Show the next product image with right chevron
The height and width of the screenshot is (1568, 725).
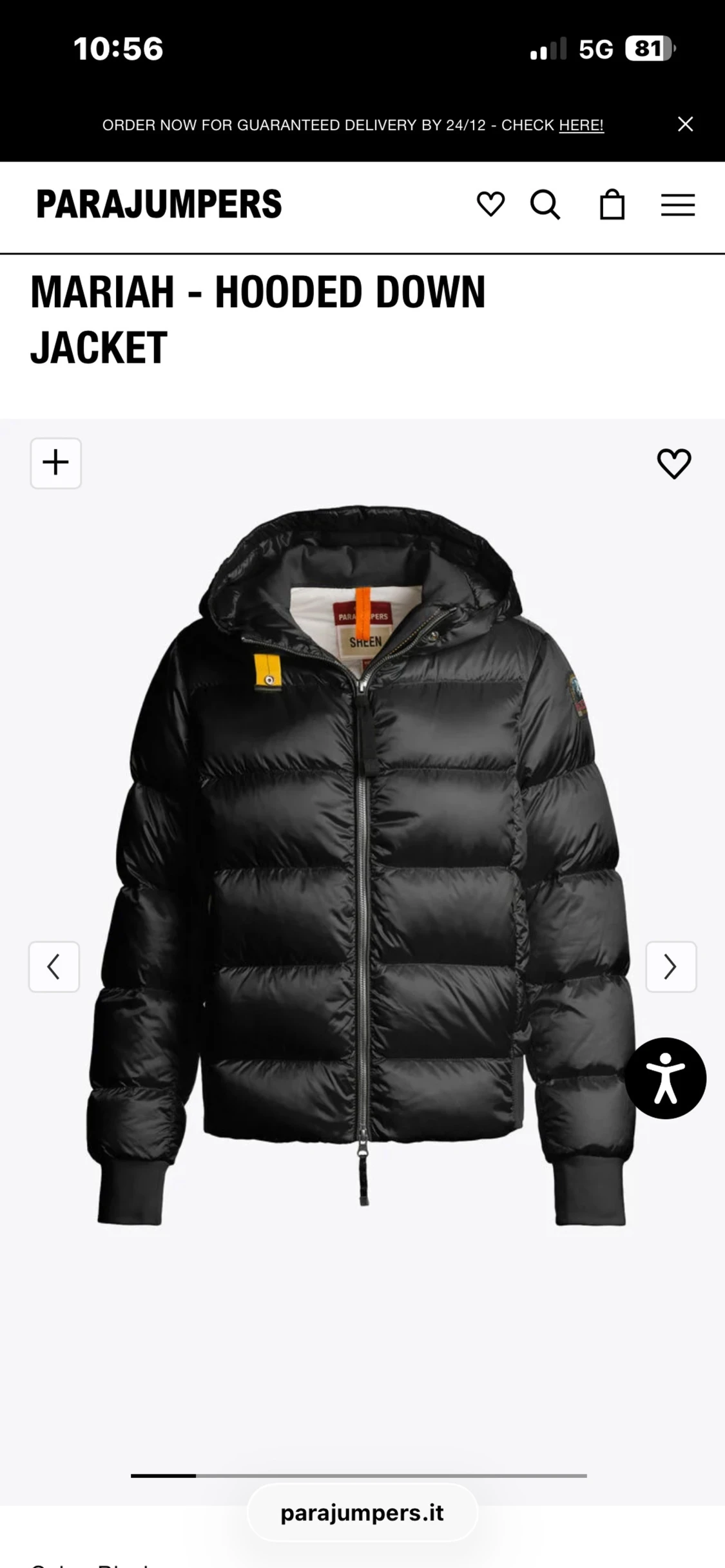[x=670, y=967]
